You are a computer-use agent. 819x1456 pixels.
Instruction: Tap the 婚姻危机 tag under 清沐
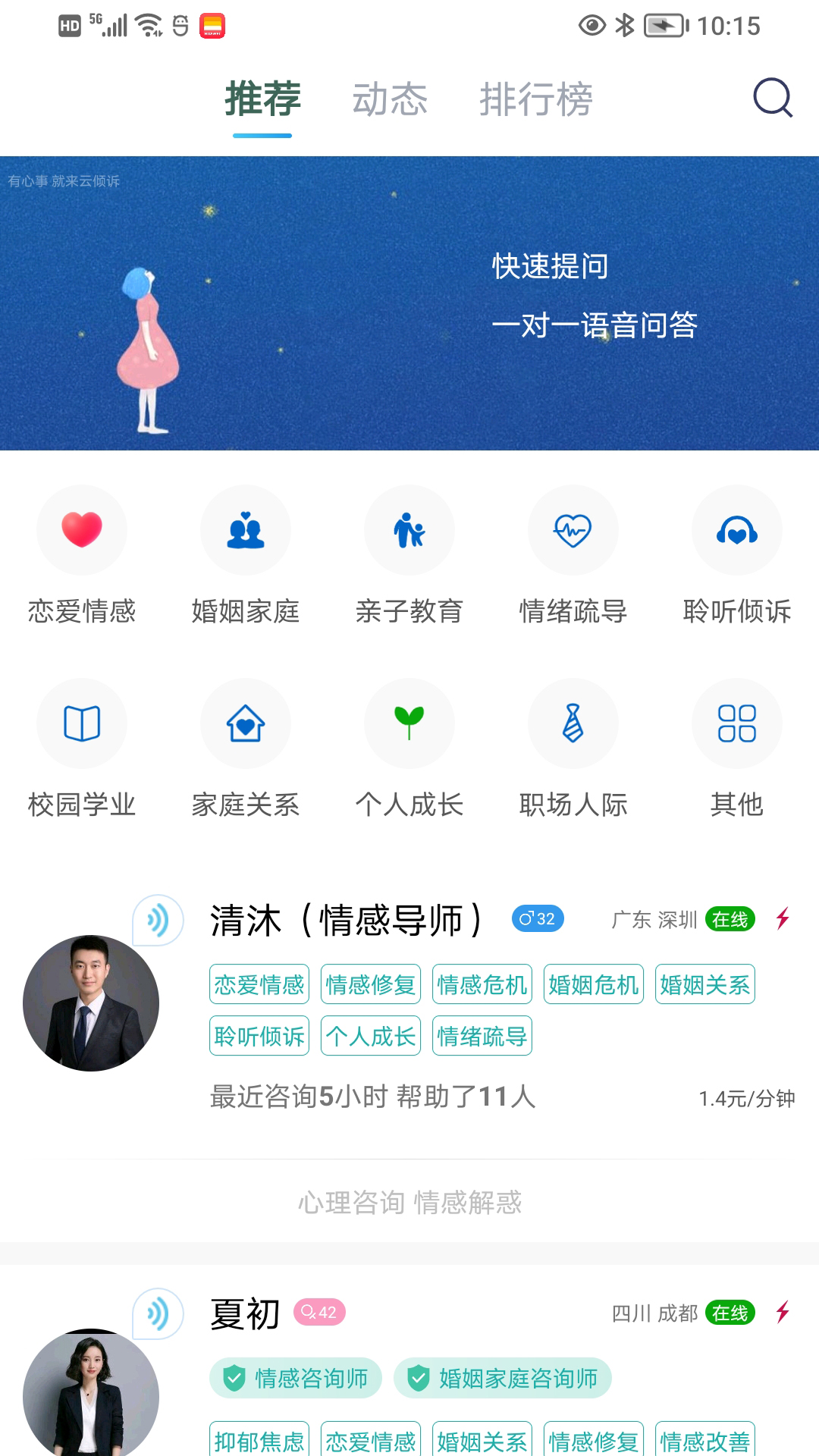[593, 984]
